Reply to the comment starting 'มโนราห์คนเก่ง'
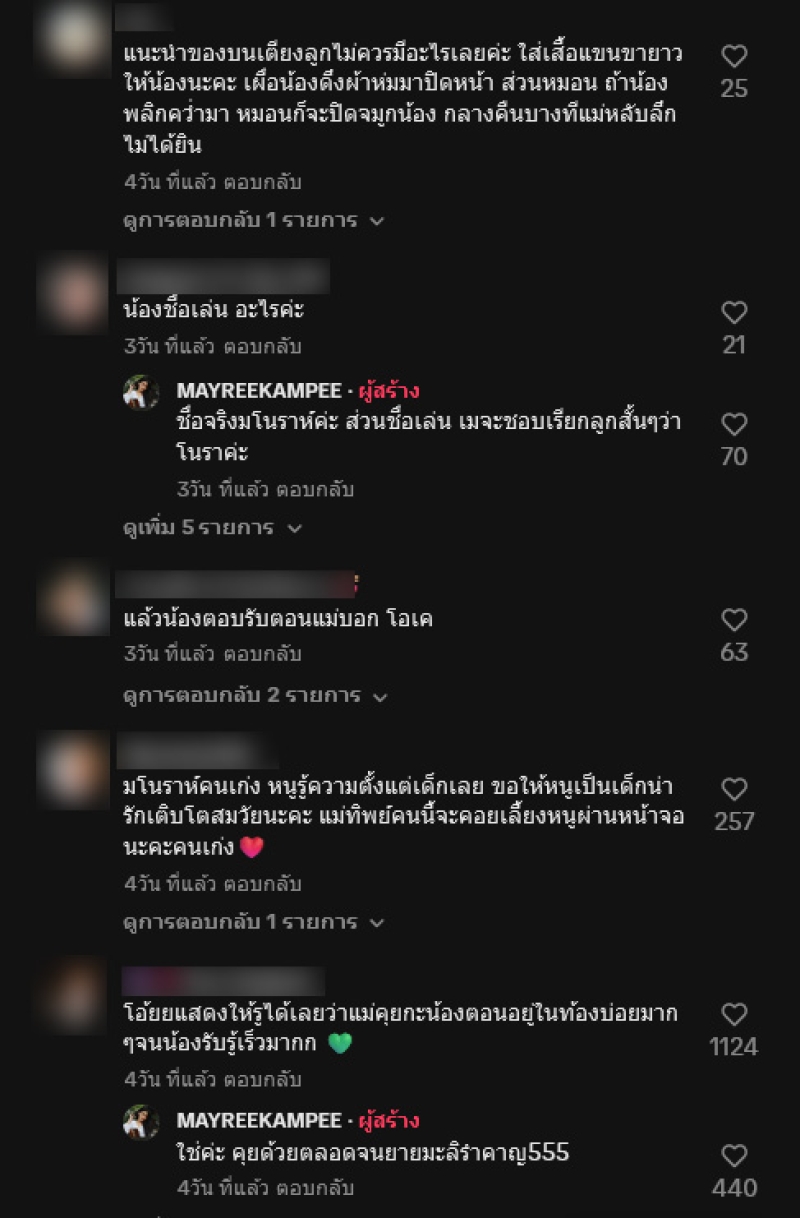The height and width of the screenshot is (1218, 800). tap(262, 884)
